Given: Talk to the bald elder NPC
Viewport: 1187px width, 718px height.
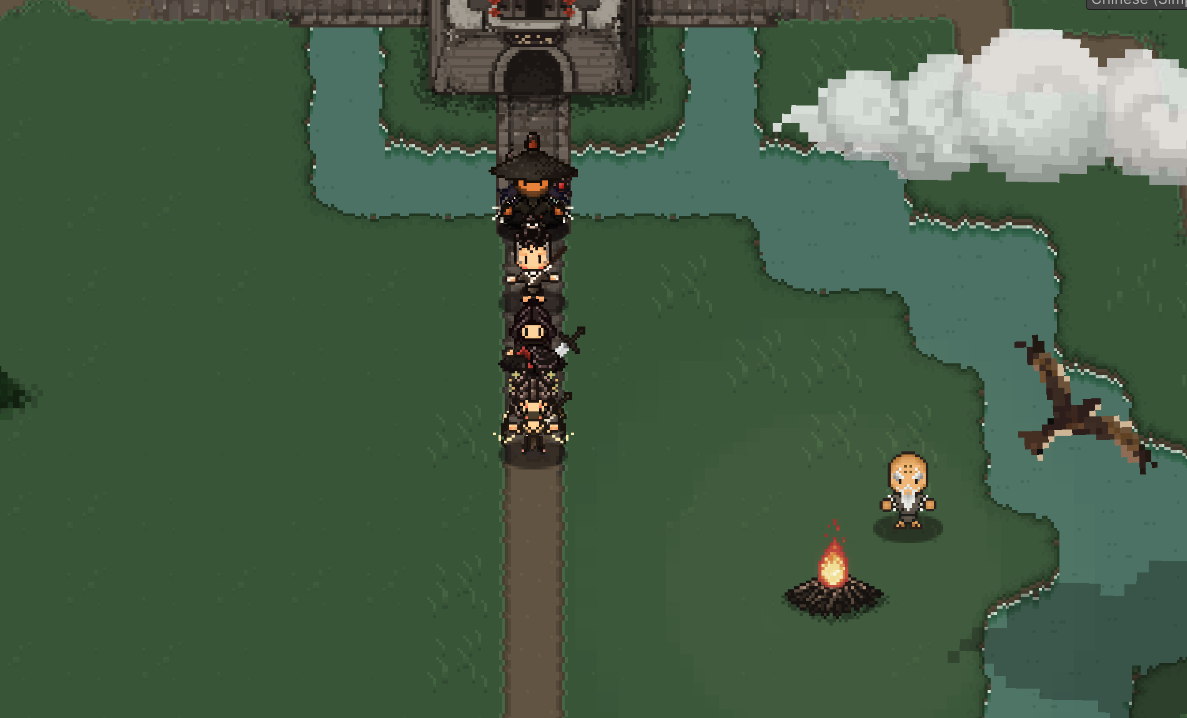Looking at the screenshot, I should click(908, 490).
